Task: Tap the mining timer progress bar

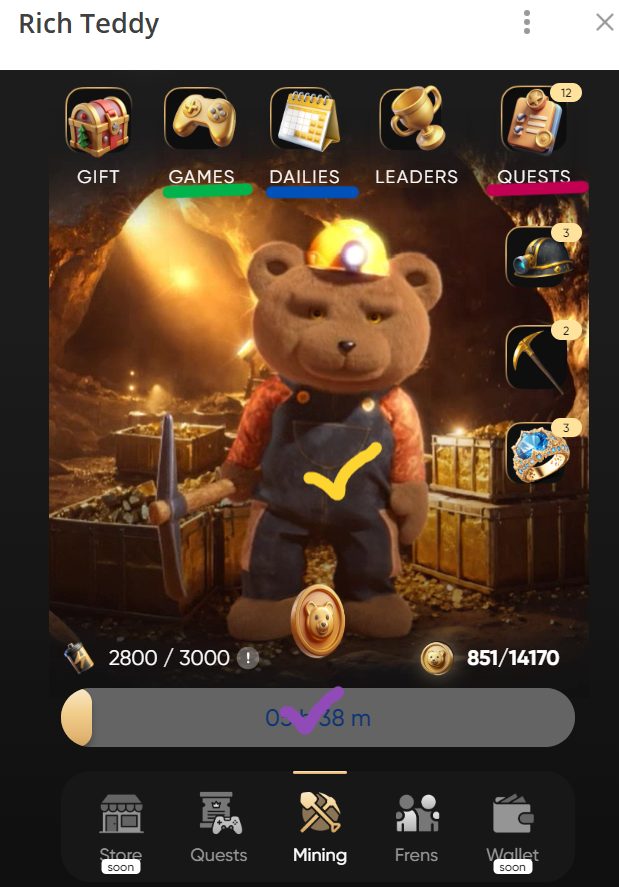Action: coord(318,717)
